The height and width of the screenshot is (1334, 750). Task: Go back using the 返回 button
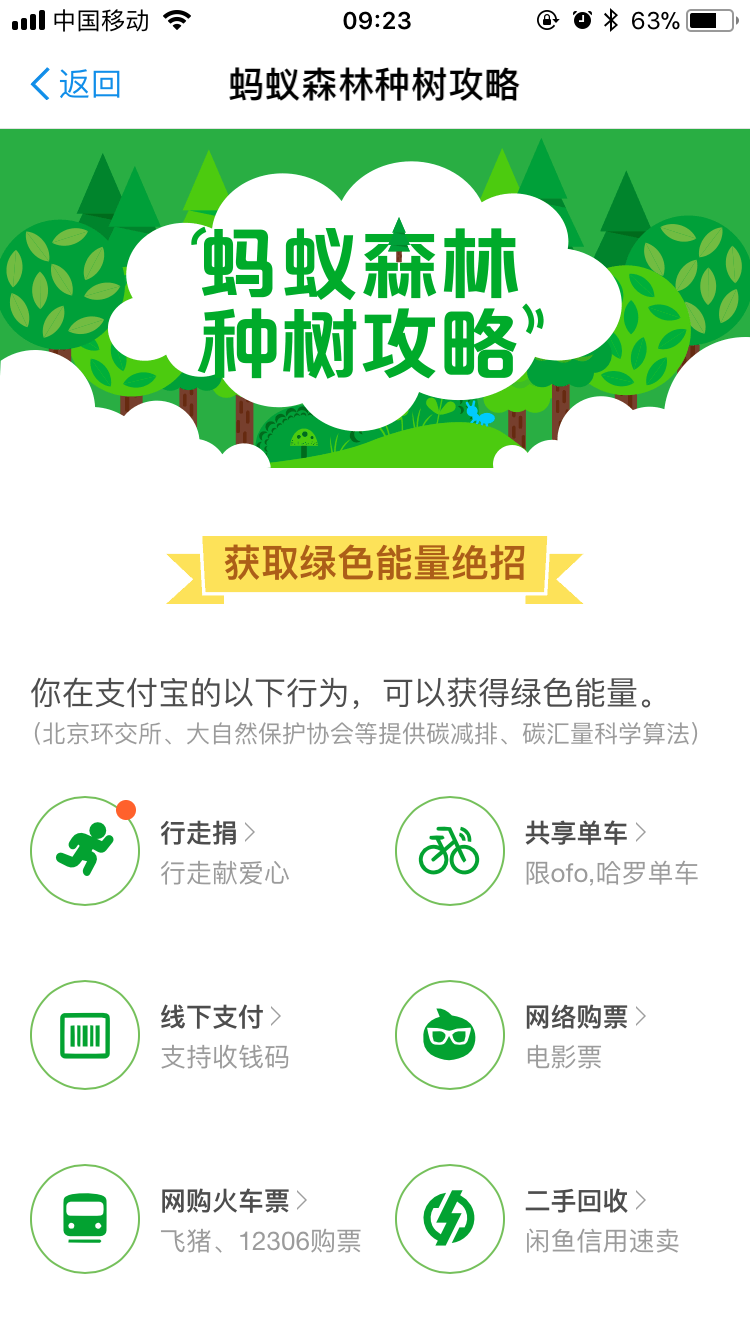click(x=76, y=85)
